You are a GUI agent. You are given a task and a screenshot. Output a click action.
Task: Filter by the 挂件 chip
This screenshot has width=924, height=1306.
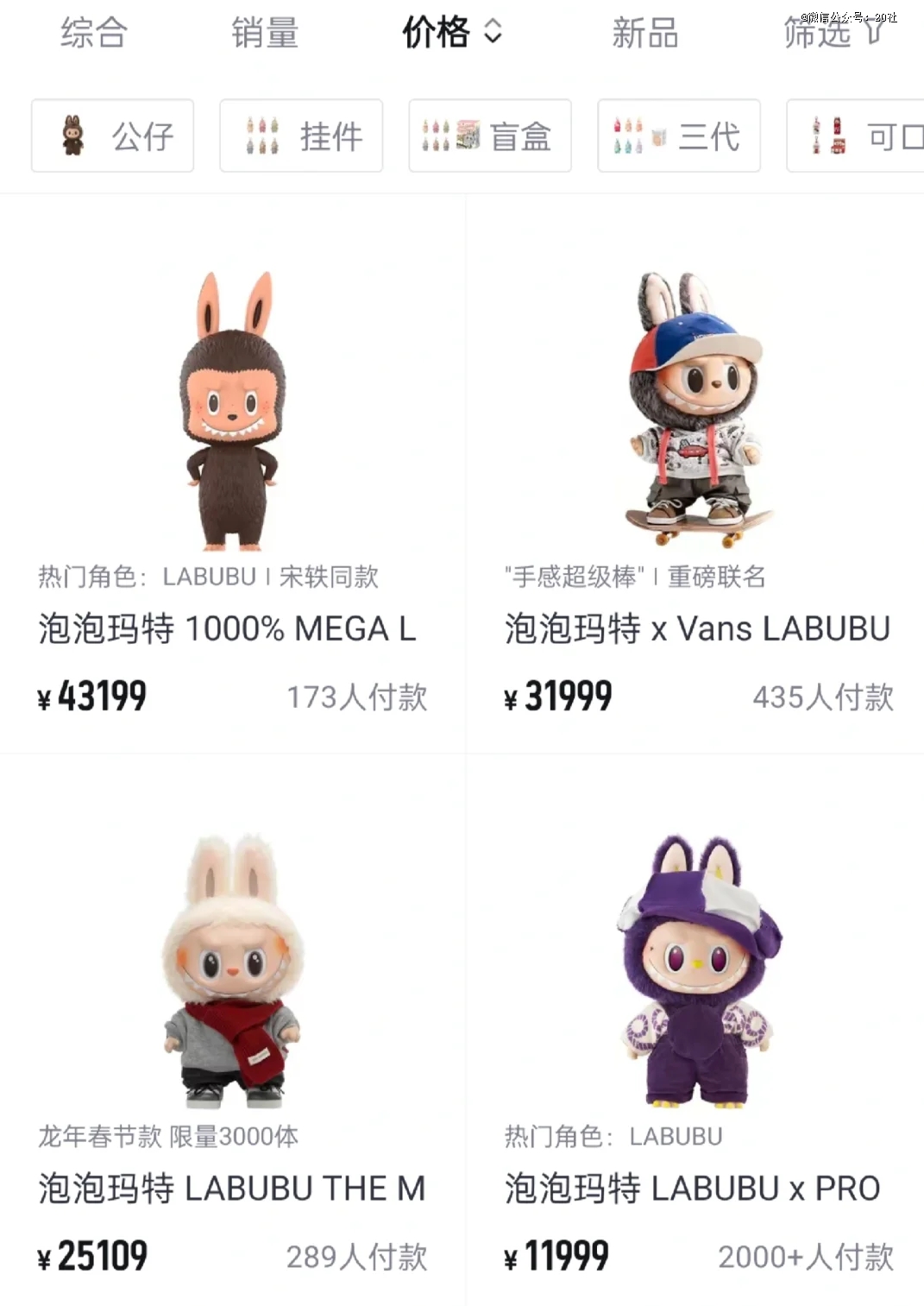(301, 136)
